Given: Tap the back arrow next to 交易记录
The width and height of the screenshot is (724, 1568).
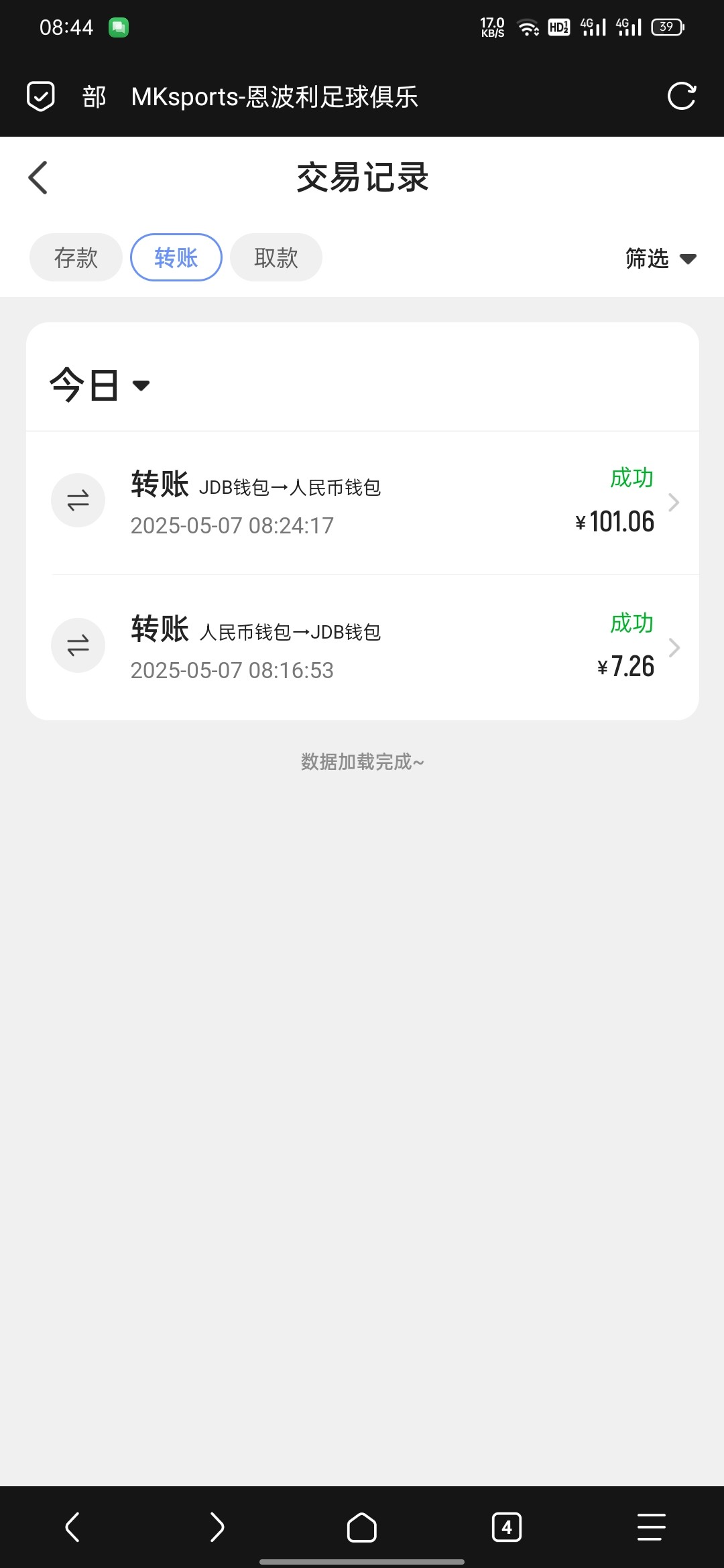Looking at the screenshot, I should pyautogui.click(x=38, y=178).
